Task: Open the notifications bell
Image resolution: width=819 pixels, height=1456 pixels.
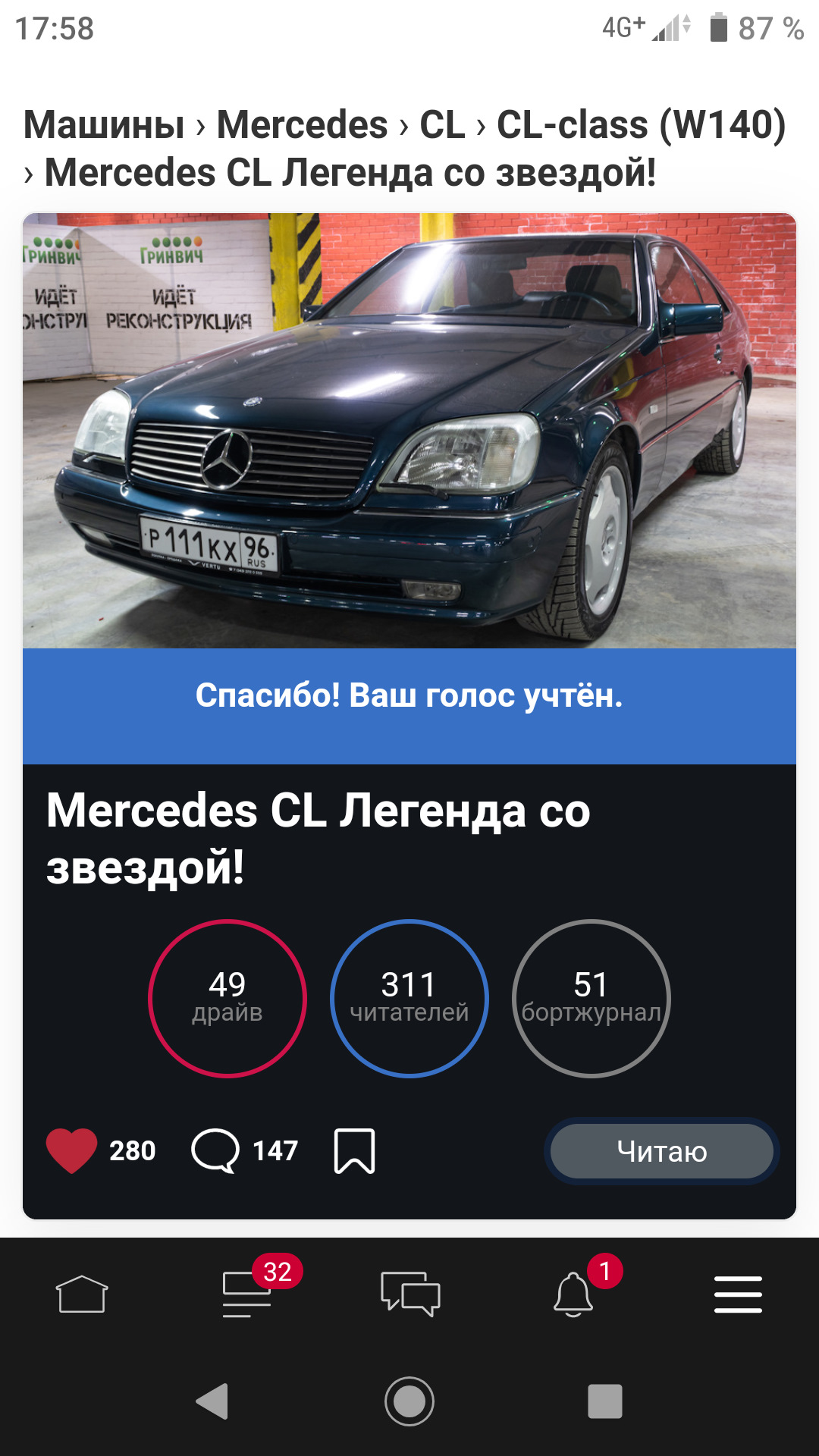Action: (x=573, y=1294)
